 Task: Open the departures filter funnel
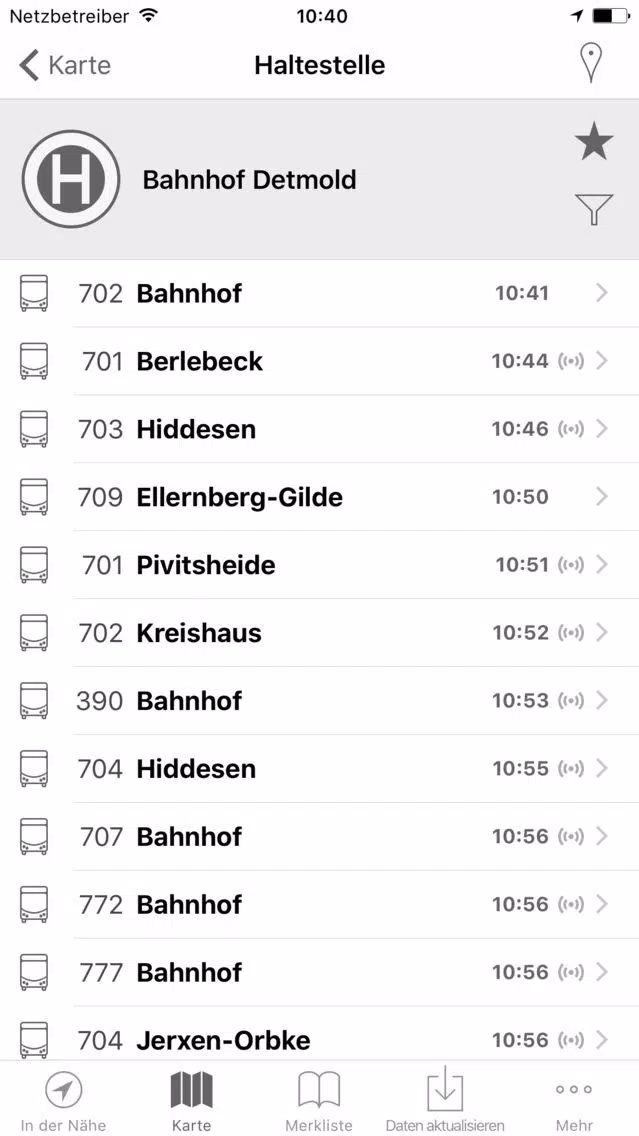coord(593,209)
